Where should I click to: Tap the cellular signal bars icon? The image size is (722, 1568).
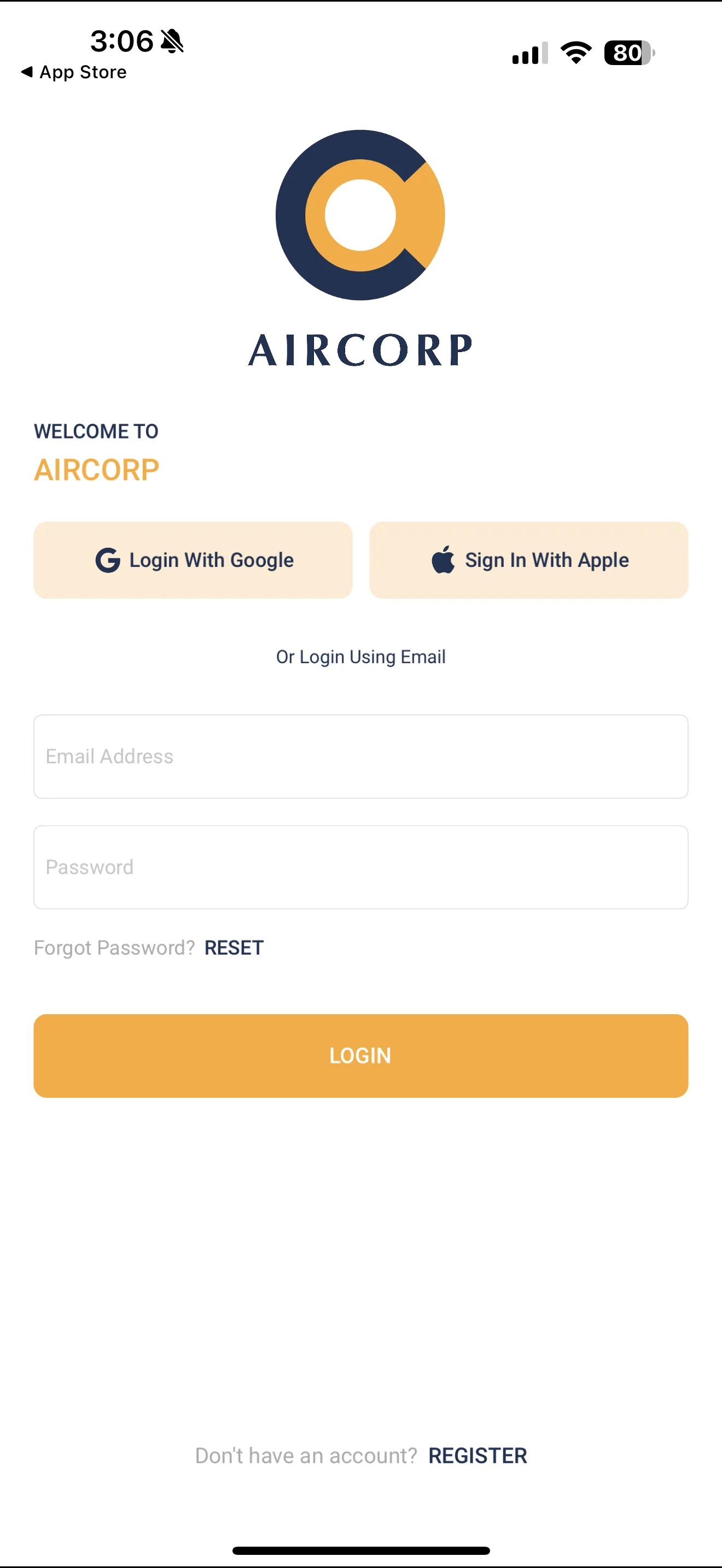pyautogui.click(x=528, y=54)
